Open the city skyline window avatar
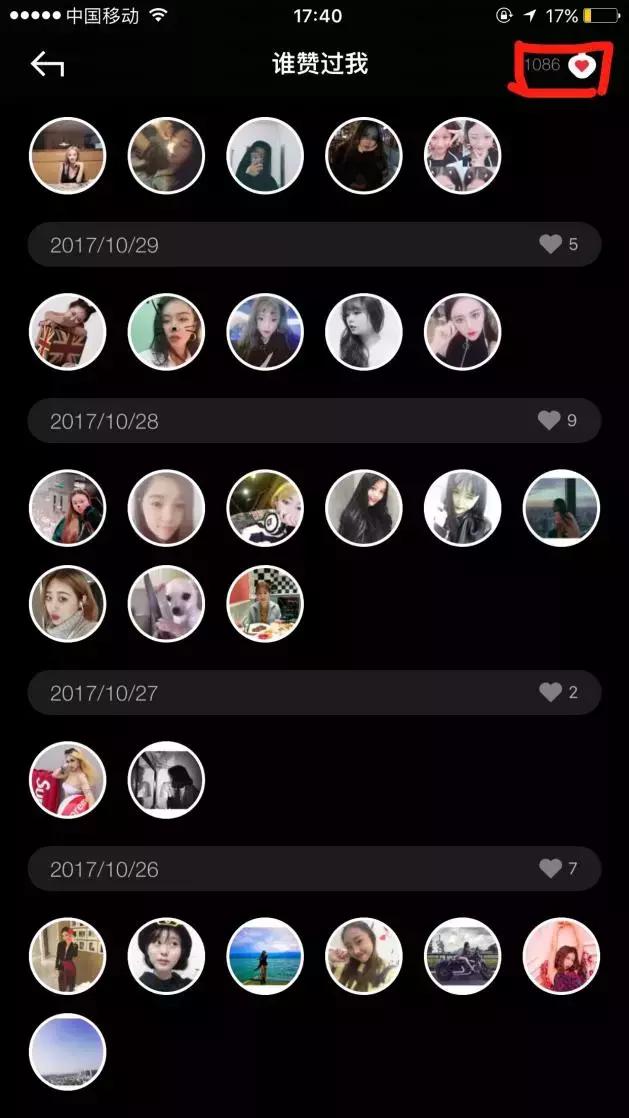The width and height of the screenshot is (629, 1118). tap(561, 508)
